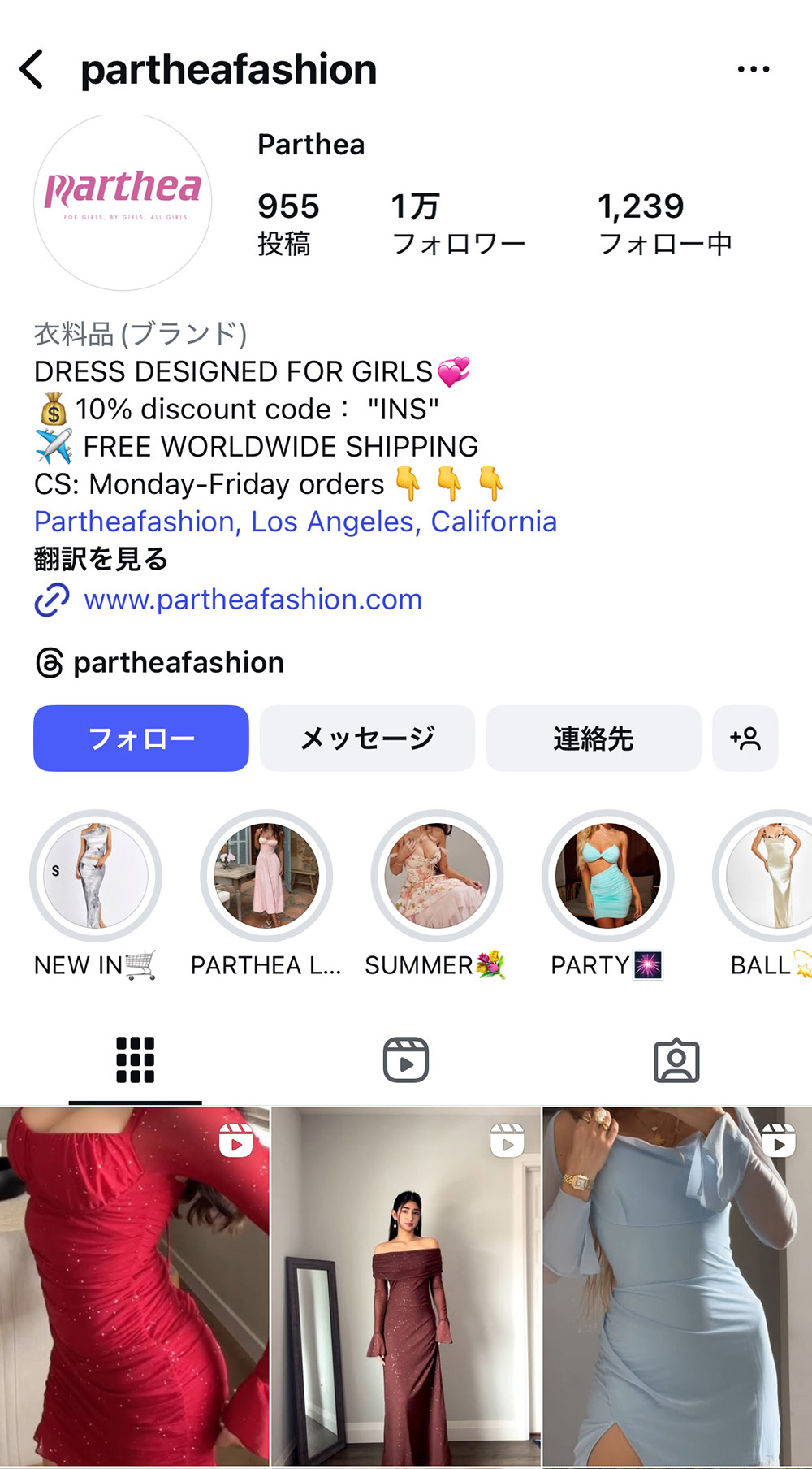This screenshot has width=812, height=1469.
Task: Go back from partheafashion profile
Action: point(32,69)
